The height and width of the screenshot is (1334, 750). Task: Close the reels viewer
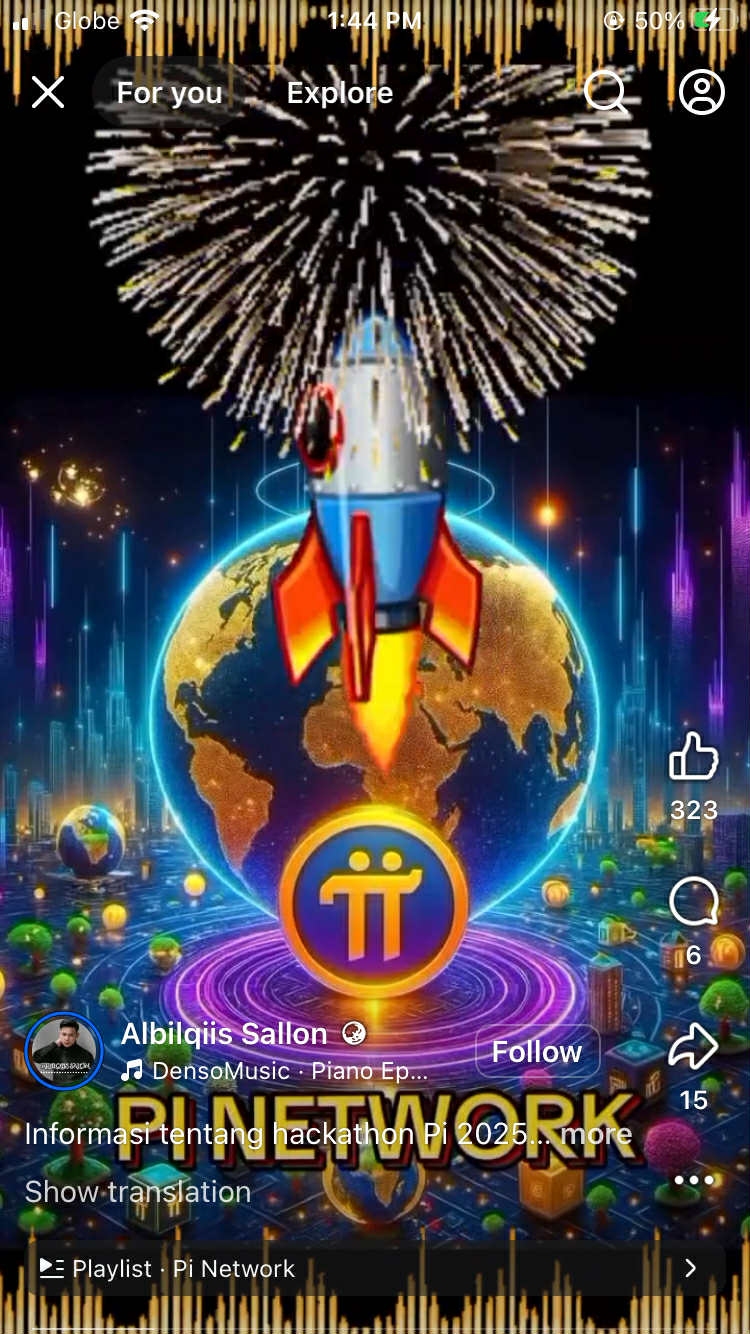[x=48, y=93]
